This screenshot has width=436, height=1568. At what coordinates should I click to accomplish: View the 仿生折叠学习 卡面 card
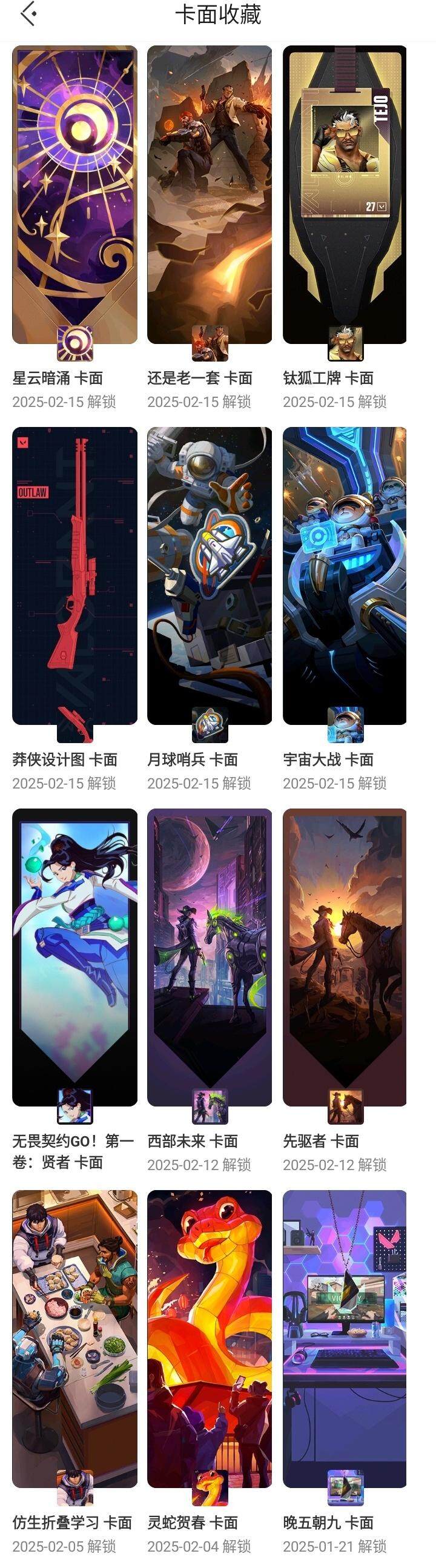pos(74,1338)
